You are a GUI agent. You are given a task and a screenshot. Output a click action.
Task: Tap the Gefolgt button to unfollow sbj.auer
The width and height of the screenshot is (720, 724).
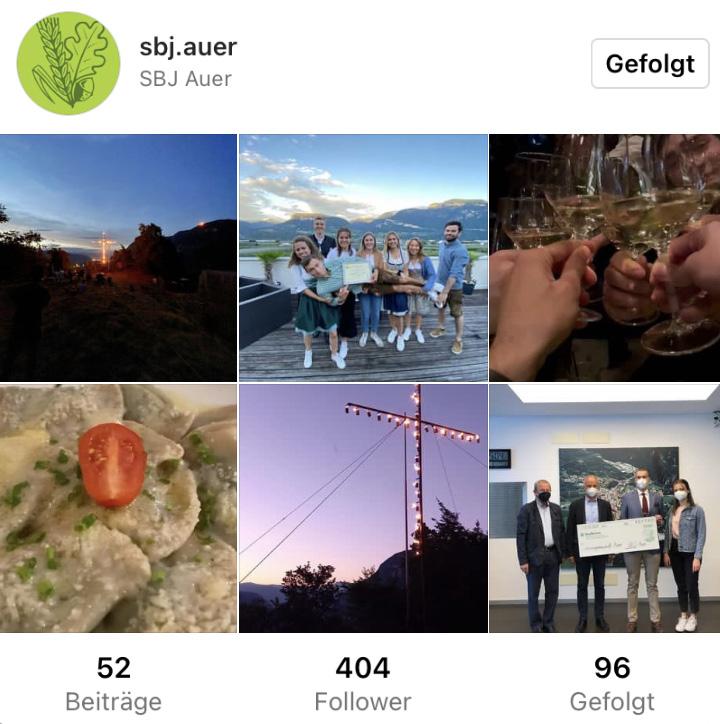tap(650, 64)
